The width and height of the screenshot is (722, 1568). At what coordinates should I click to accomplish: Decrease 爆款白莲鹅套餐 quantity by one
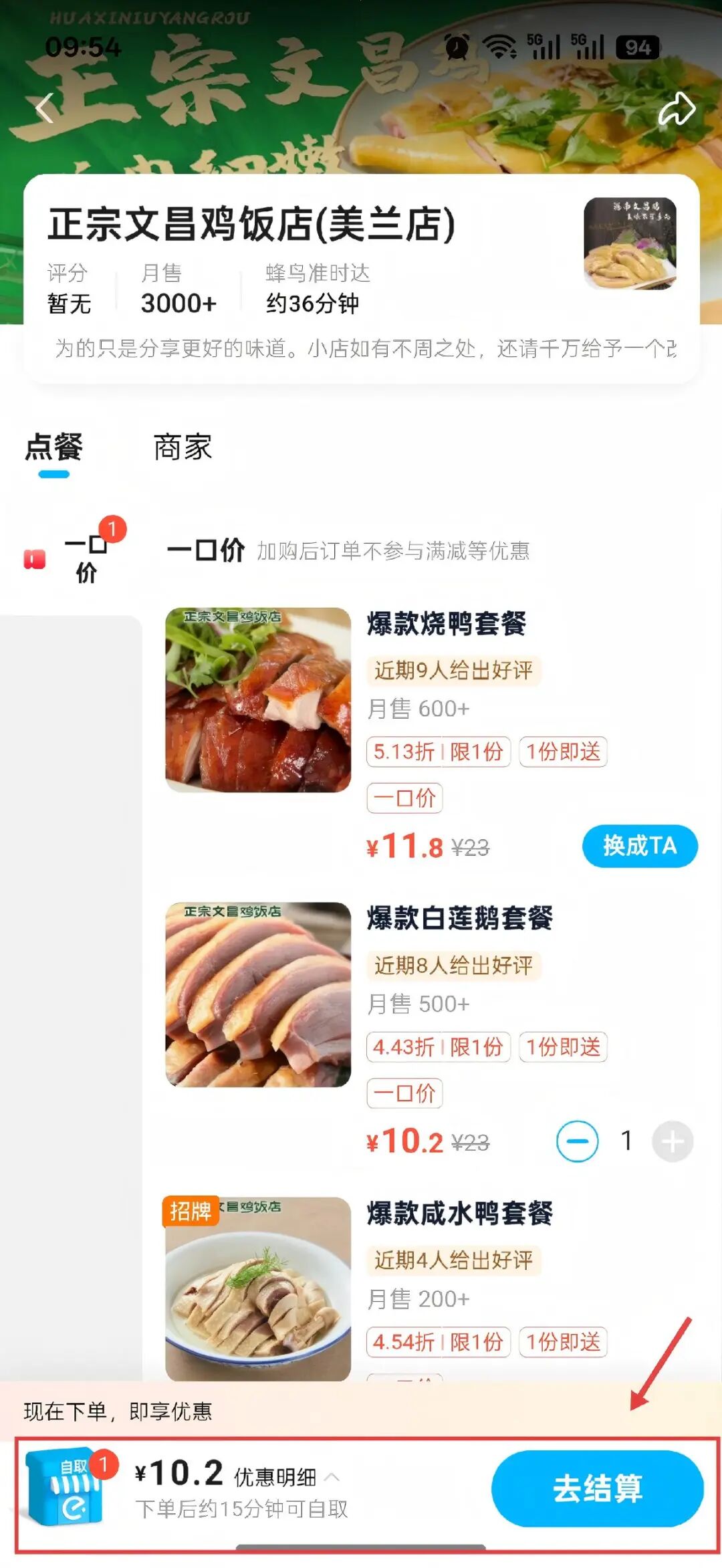pyautogui.click(x=577, y=1141)
